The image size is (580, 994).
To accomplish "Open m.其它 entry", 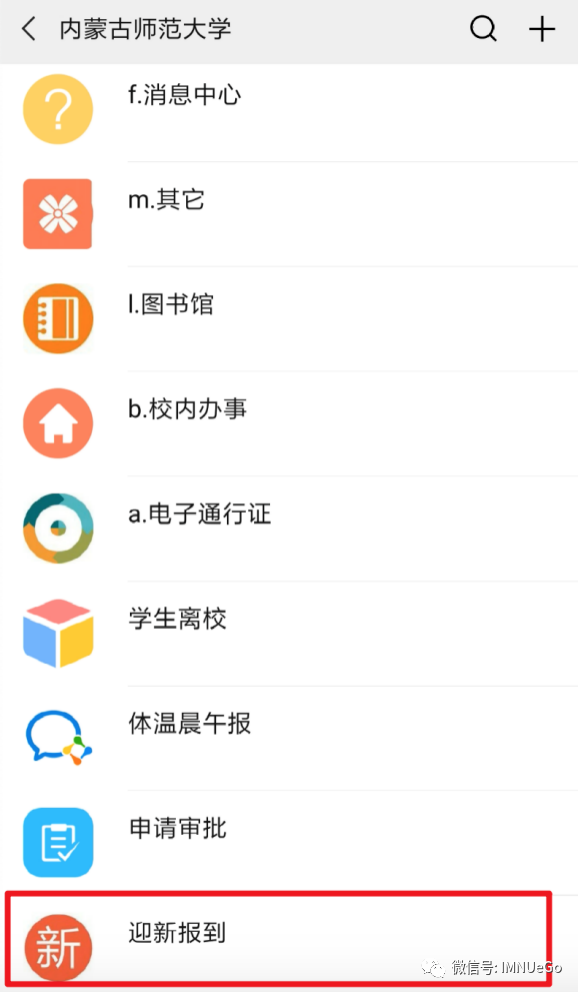I will [290, 214].
